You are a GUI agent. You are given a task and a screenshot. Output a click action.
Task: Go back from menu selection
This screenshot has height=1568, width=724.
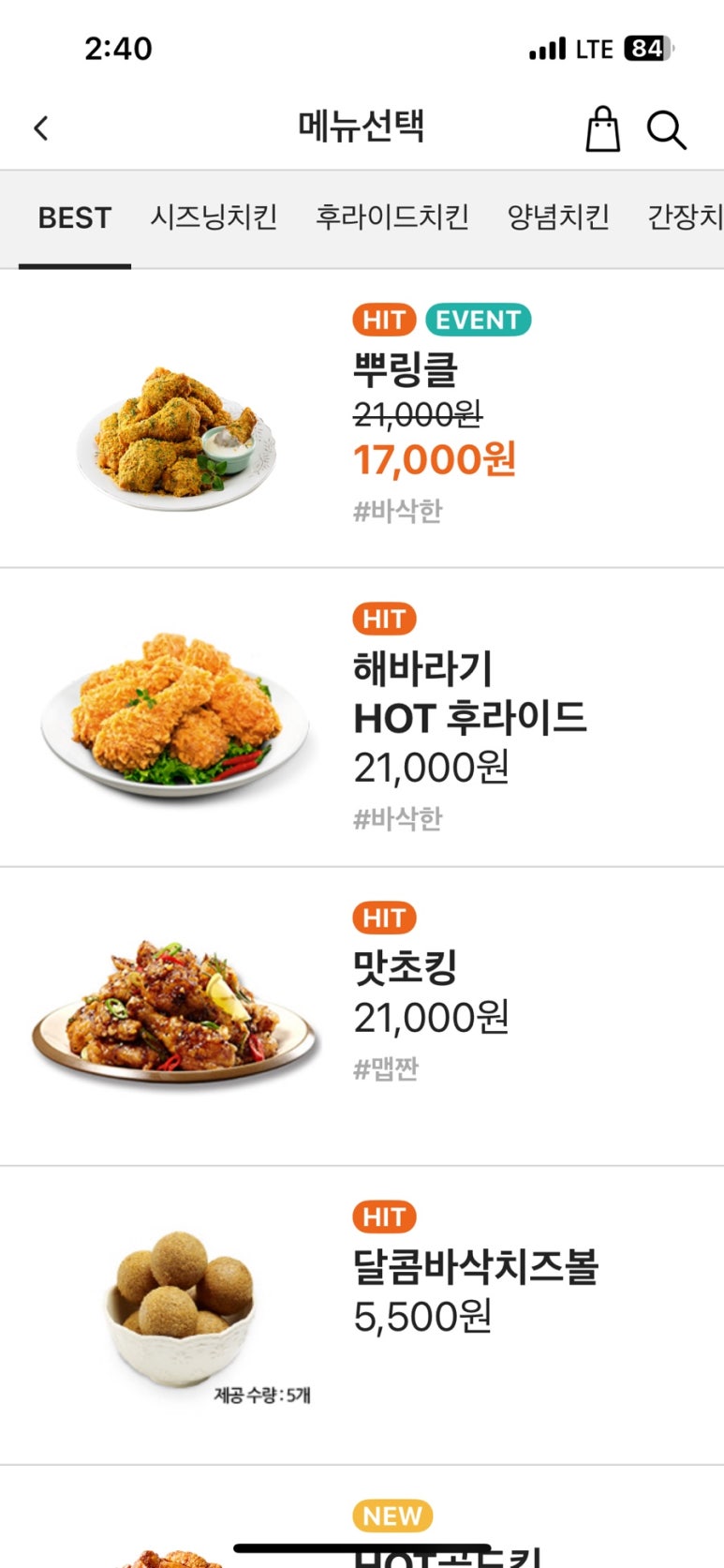(41, 128)
